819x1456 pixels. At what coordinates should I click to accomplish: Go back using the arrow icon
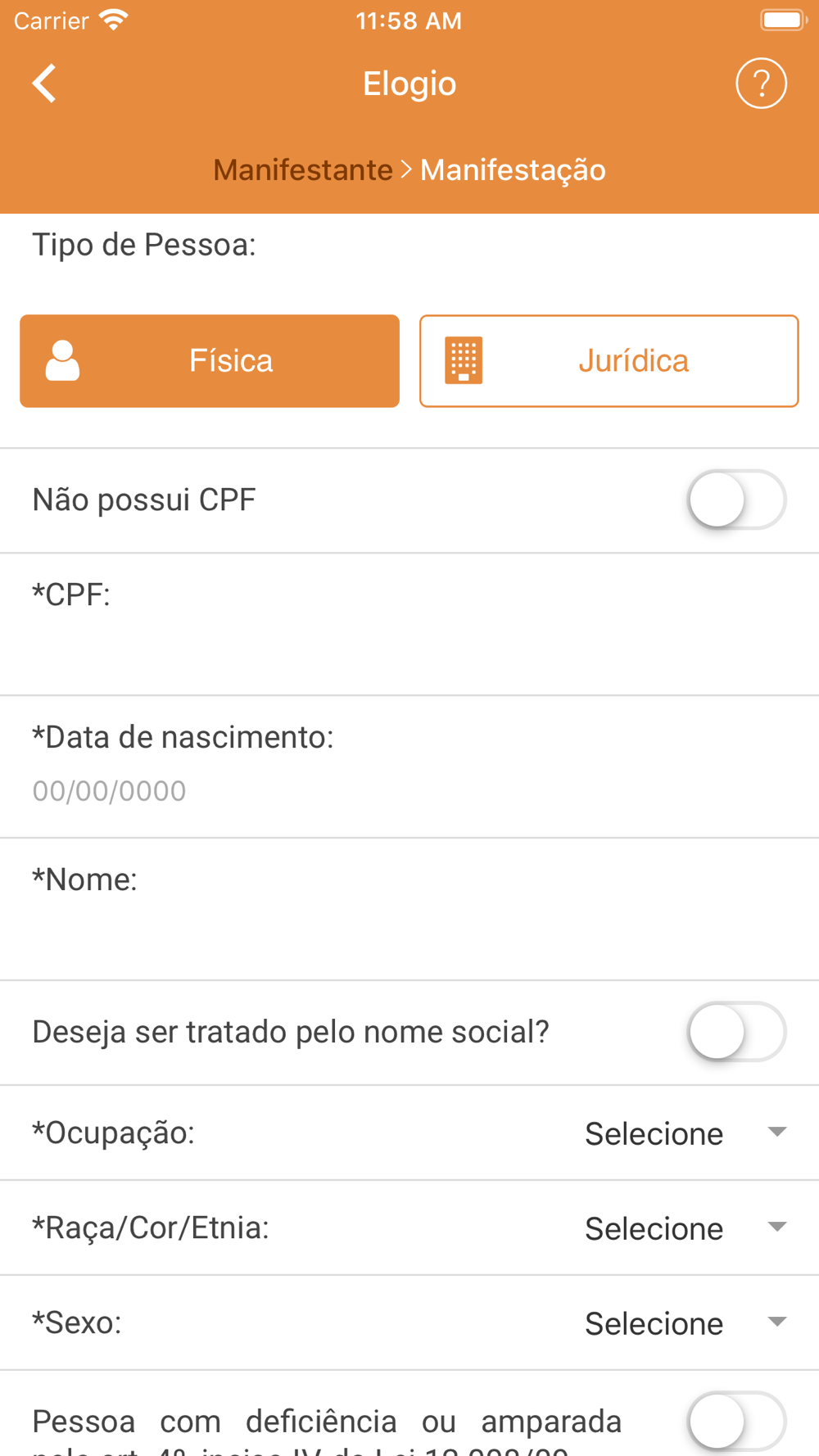(x=44, y=84)
